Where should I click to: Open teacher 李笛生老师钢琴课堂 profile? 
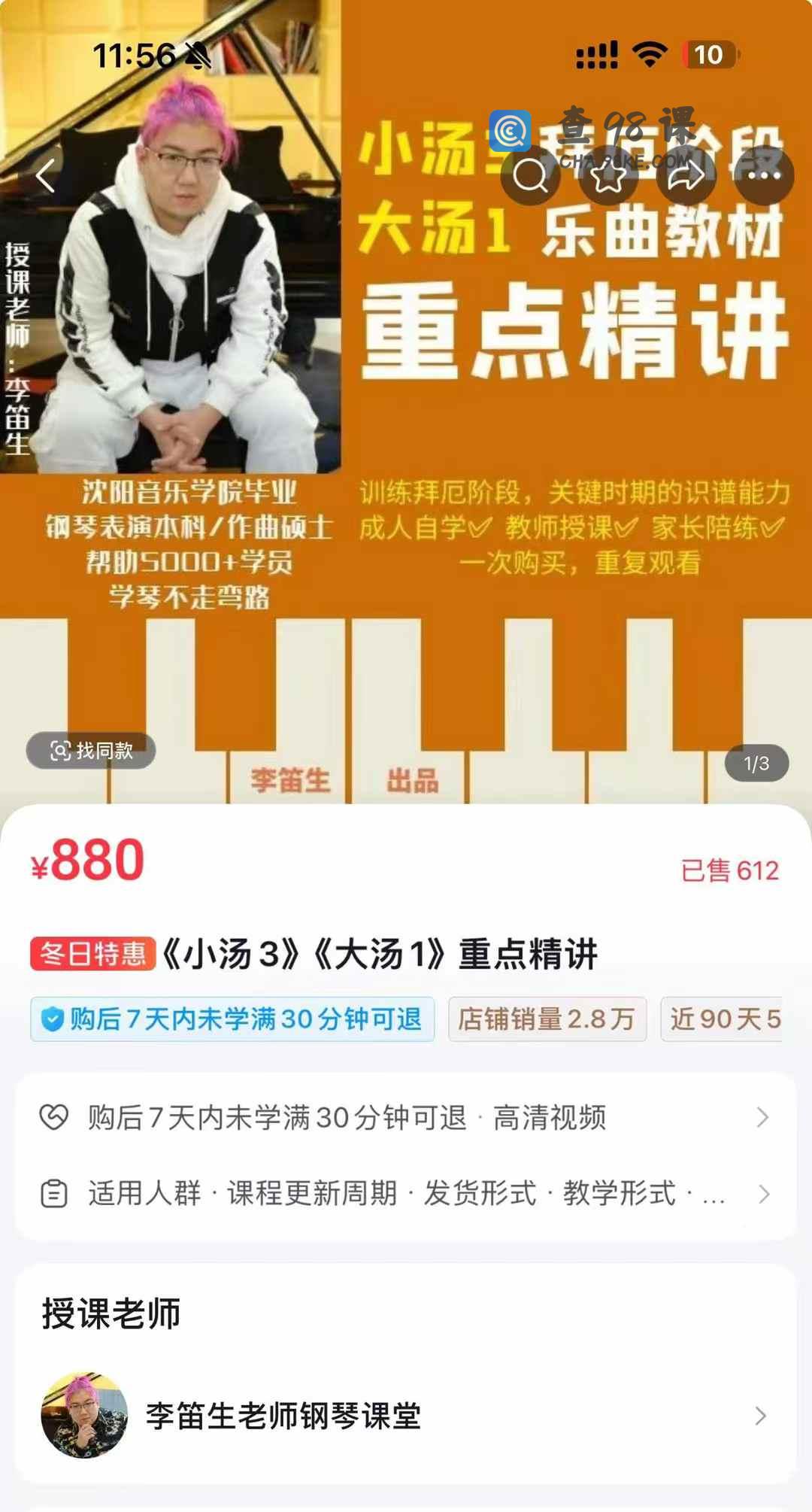pos(406,1416)
